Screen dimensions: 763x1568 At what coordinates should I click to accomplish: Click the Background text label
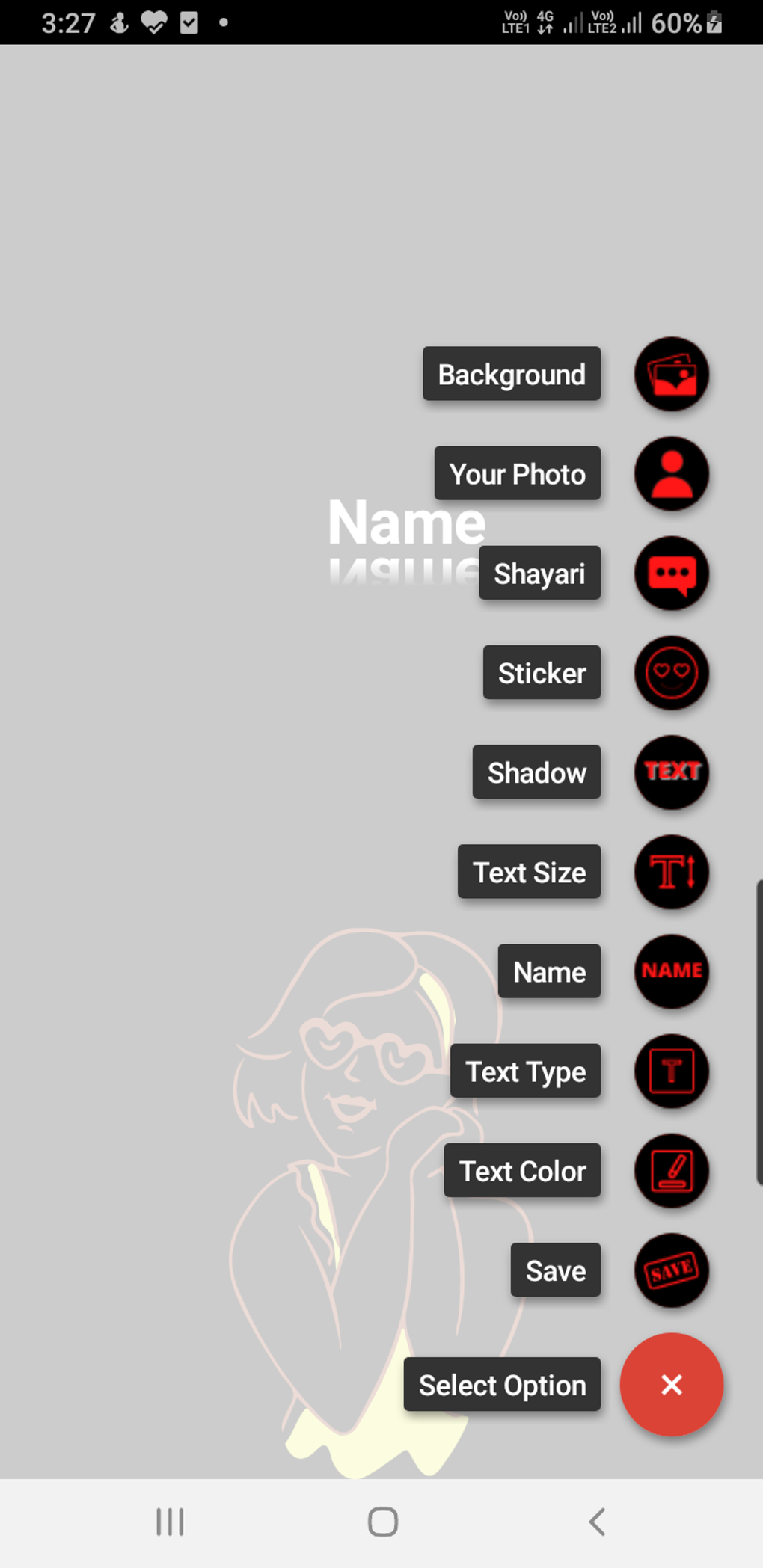point(512,374)
